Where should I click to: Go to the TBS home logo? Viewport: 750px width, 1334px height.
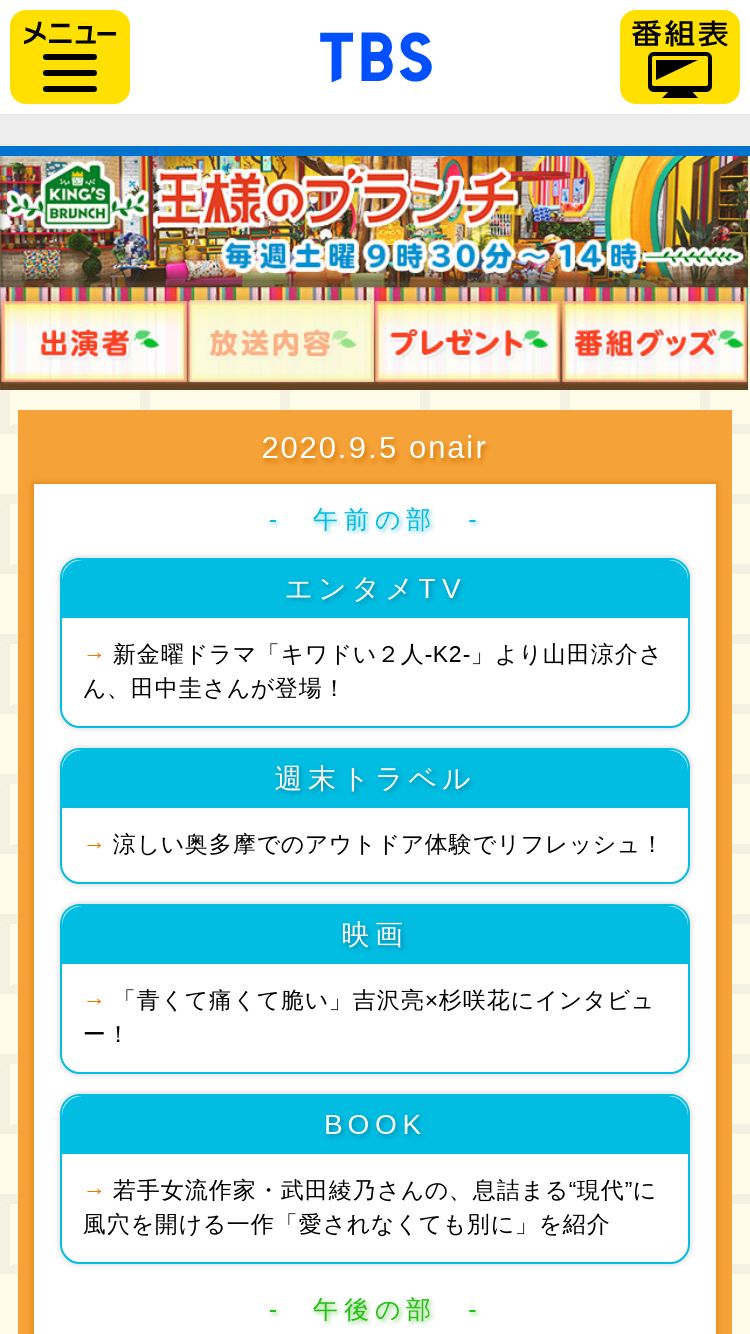[x=376, y=57]
